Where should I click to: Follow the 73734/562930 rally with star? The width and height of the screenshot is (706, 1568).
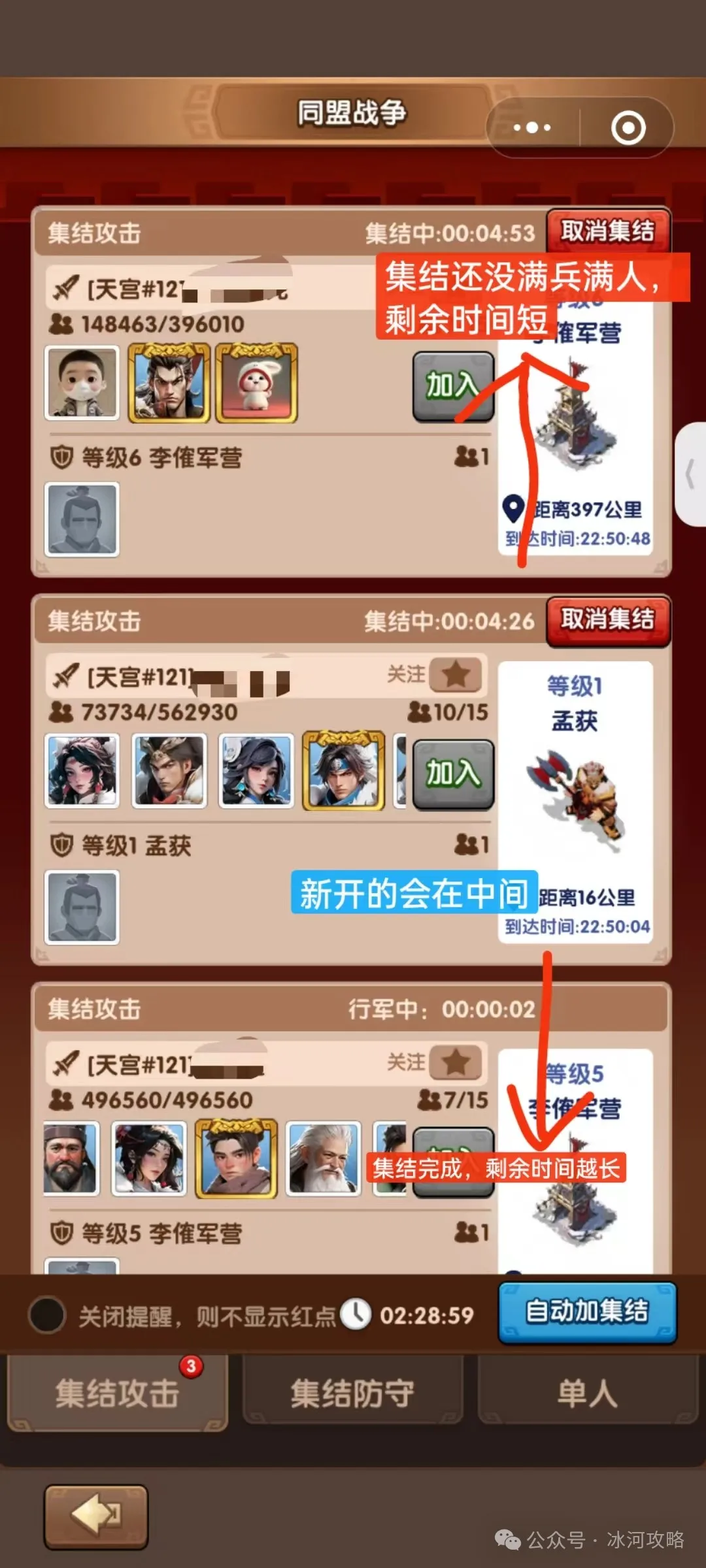[456, 674]
